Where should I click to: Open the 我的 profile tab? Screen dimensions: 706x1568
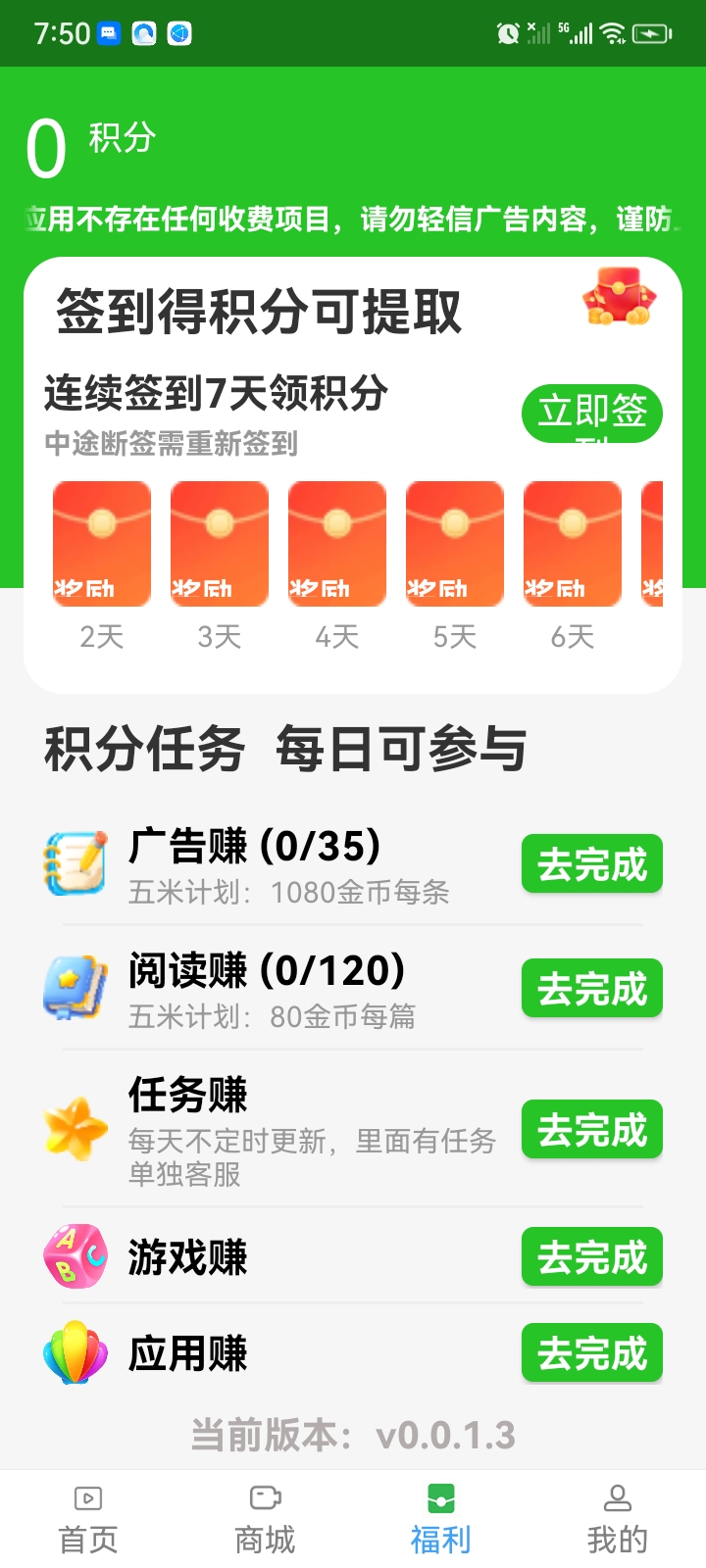pos(617,1519)
